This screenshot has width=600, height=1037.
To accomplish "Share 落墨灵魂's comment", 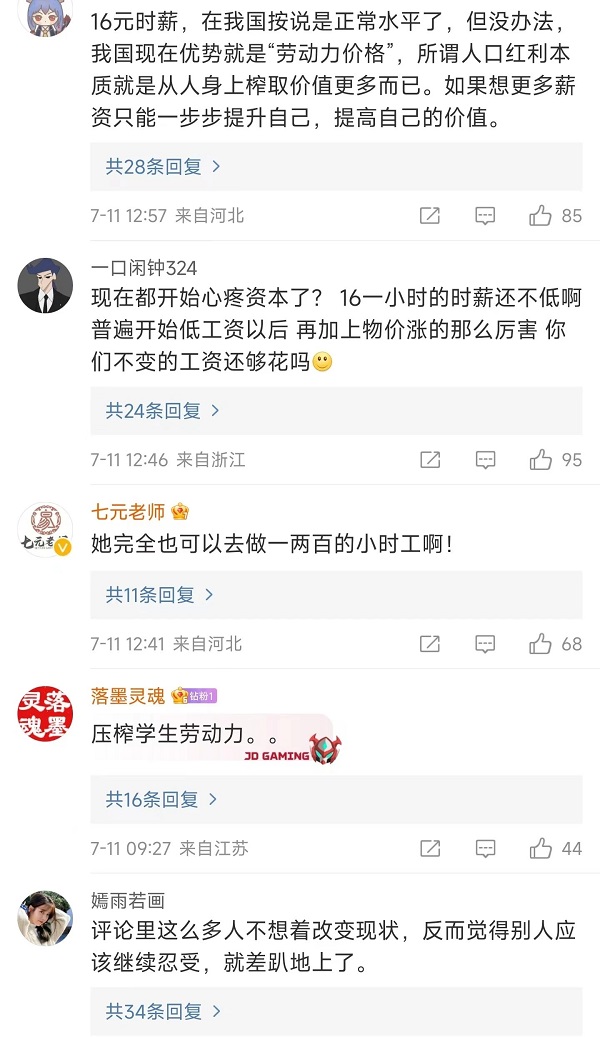I will [430, 849].
